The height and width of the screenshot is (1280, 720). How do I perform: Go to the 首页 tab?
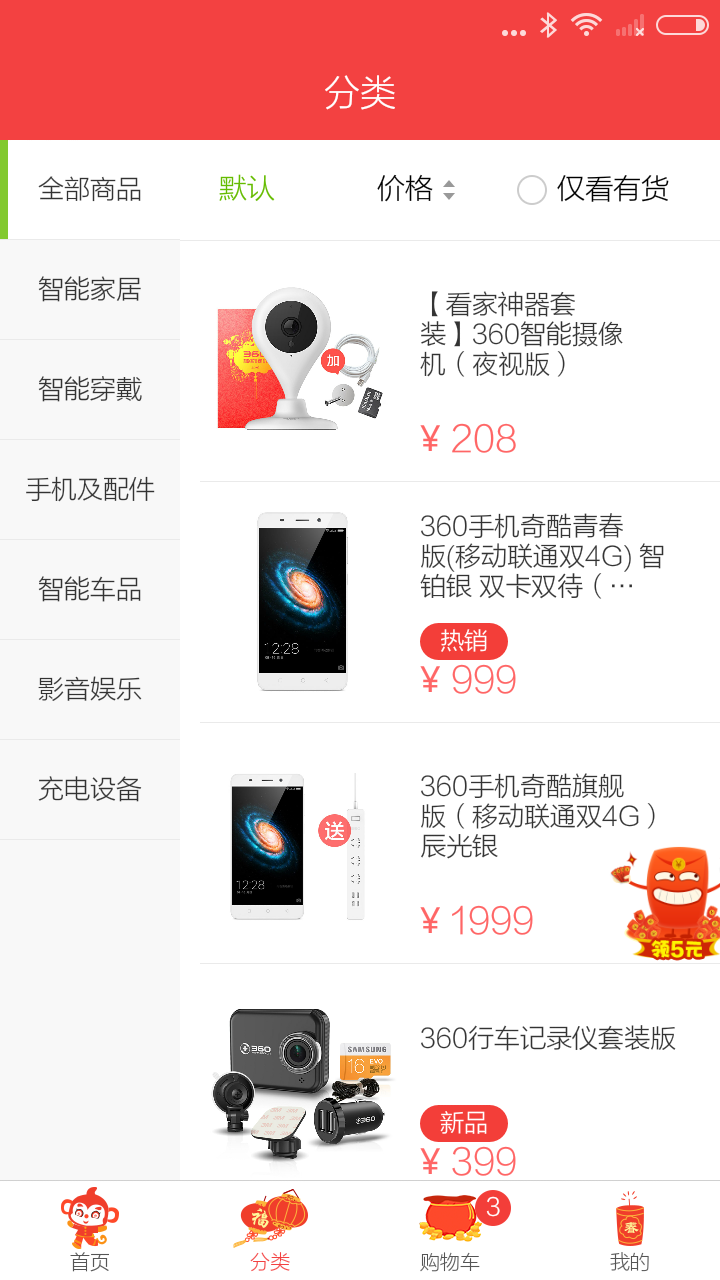click(90, 1232)
